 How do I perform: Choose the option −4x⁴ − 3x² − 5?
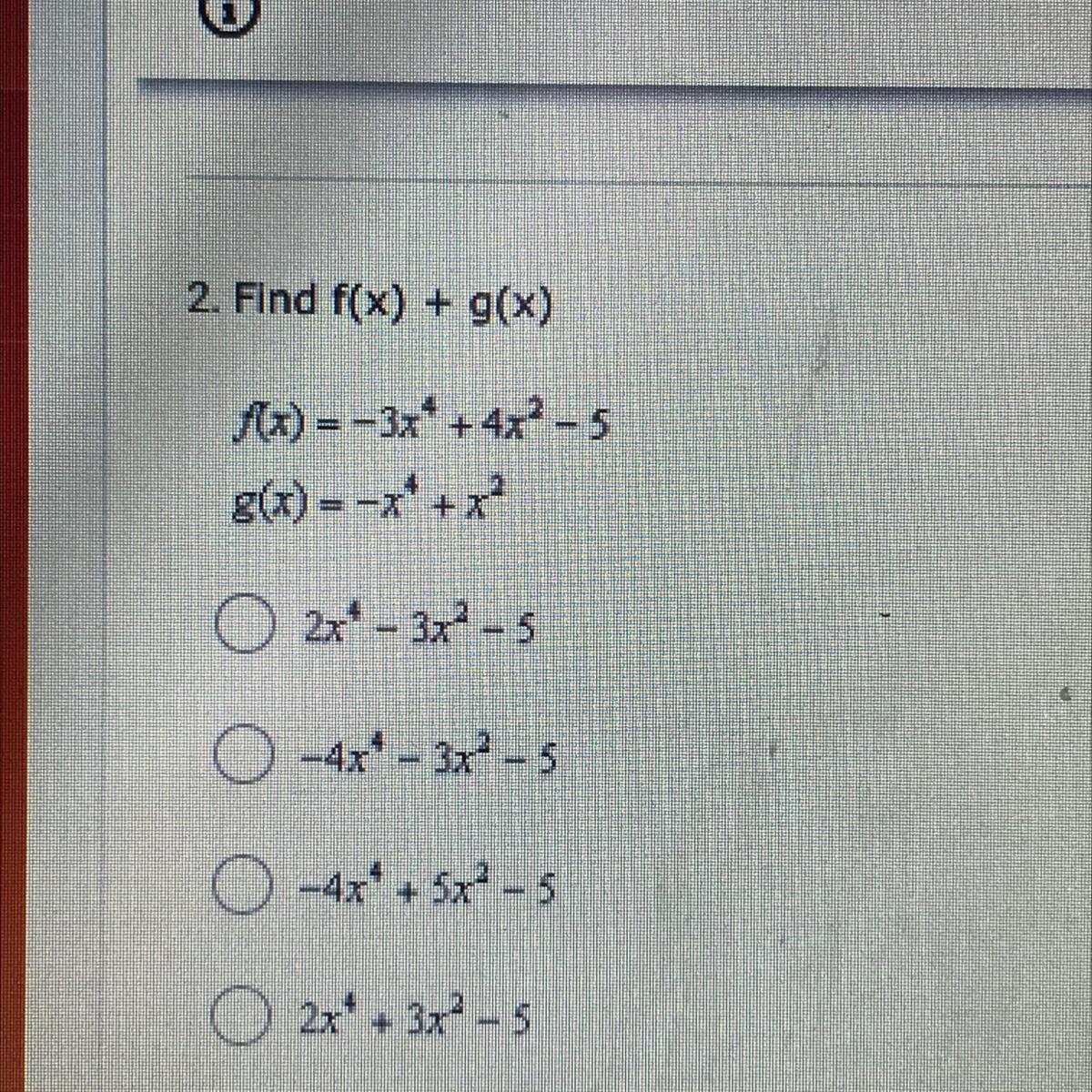pyautogui.click(x=239, y=757)
